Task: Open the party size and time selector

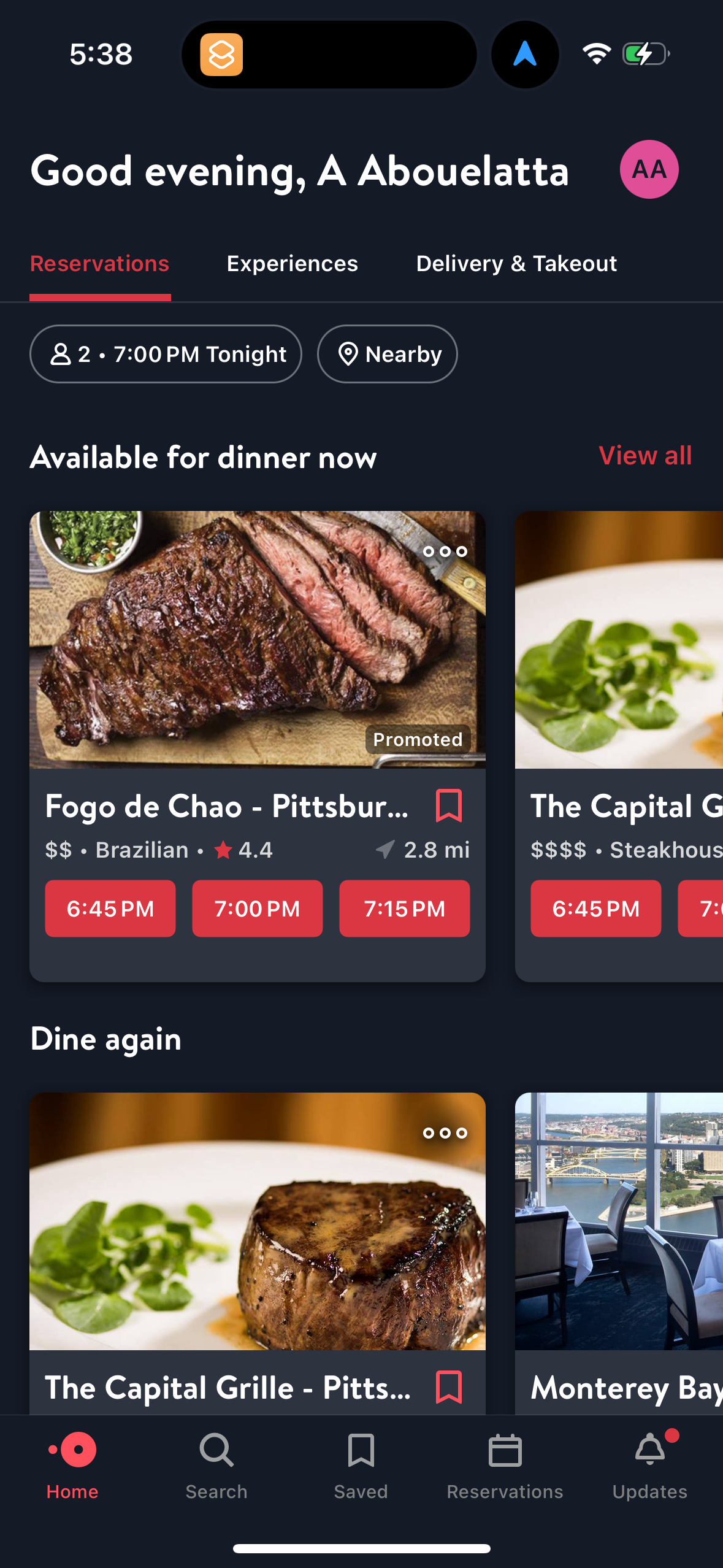Action: [166, 353]
